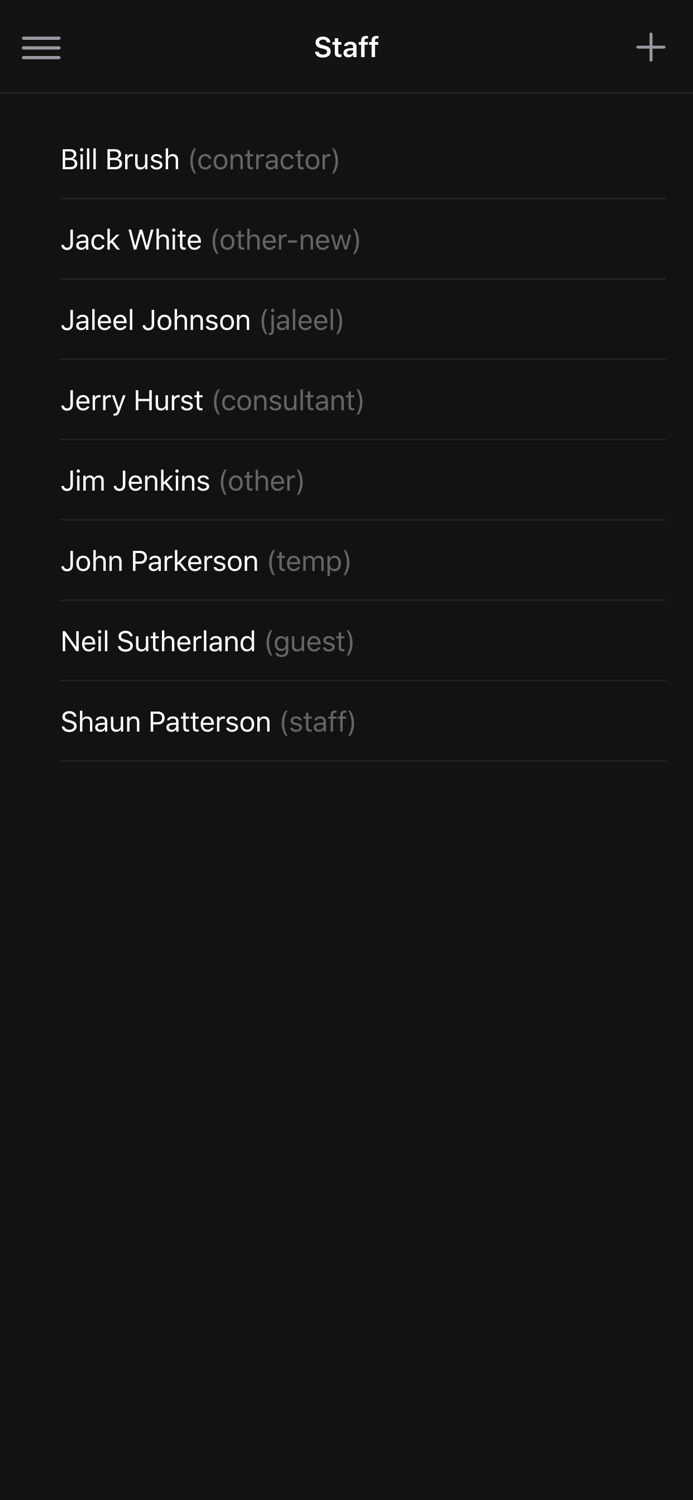Select Jack White from the list
This screenshot has height=1500, width=693.
[x=210, y=240]
